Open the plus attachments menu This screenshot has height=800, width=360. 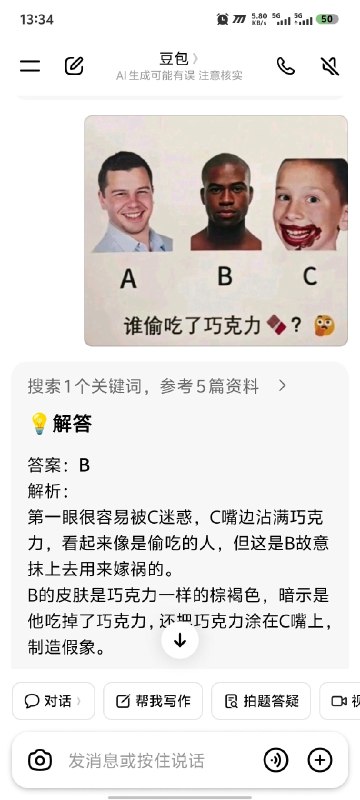coord(320,760)
